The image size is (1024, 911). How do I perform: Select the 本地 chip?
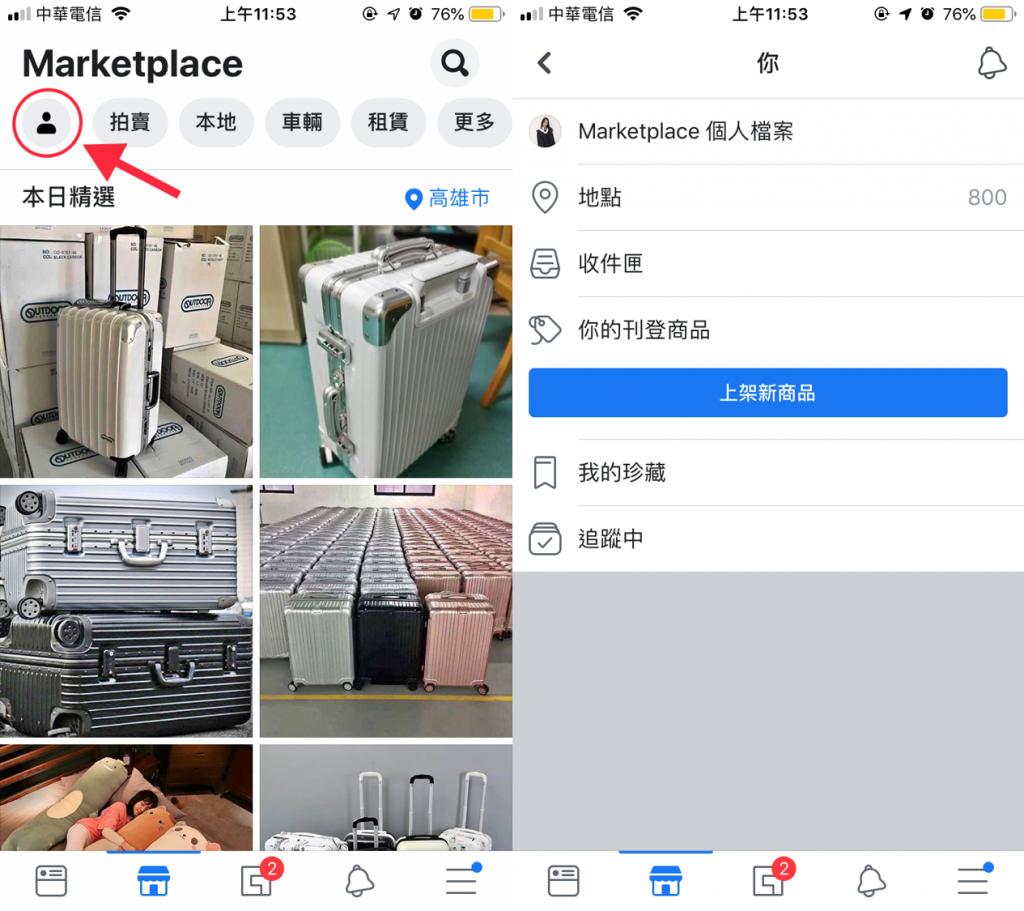(x=216, y=123)
